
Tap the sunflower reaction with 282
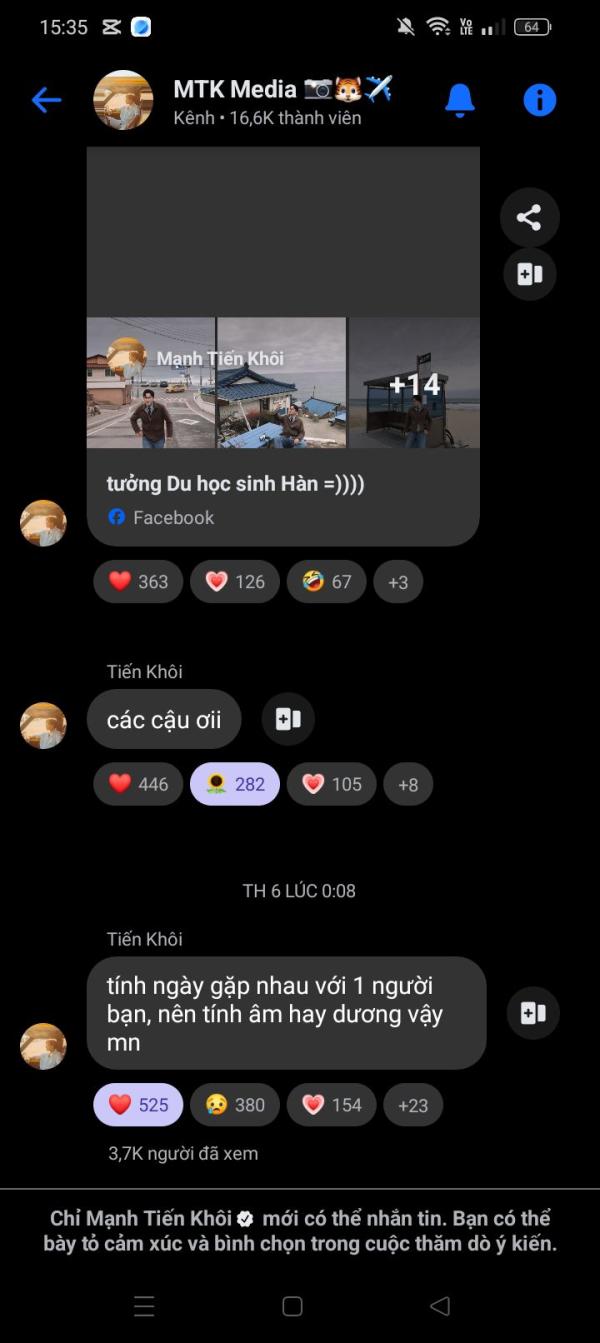coord(235,784)
